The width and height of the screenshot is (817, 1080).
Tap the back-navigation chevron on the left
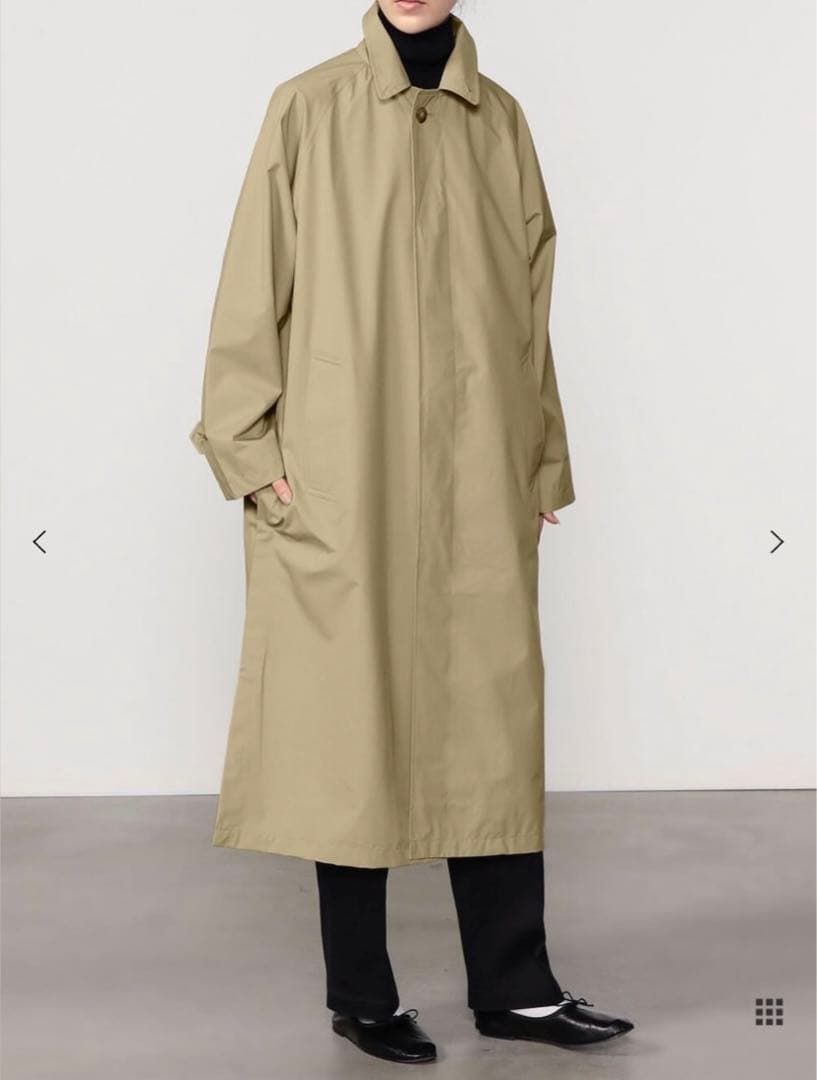tap(38, 541)
